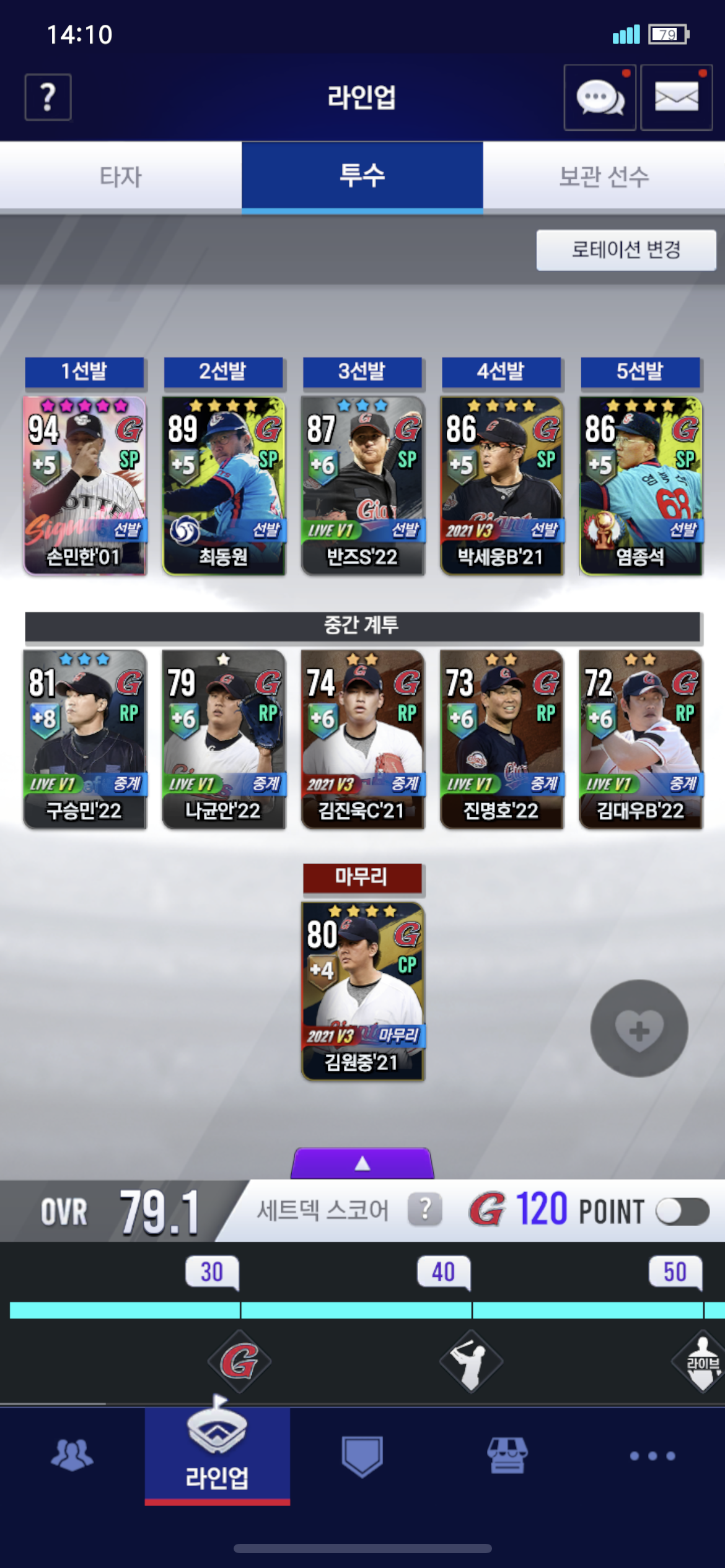This screenshot has height=1568, width=725.
Task: Open the three-dots more menu
Action: [652, 1456]
